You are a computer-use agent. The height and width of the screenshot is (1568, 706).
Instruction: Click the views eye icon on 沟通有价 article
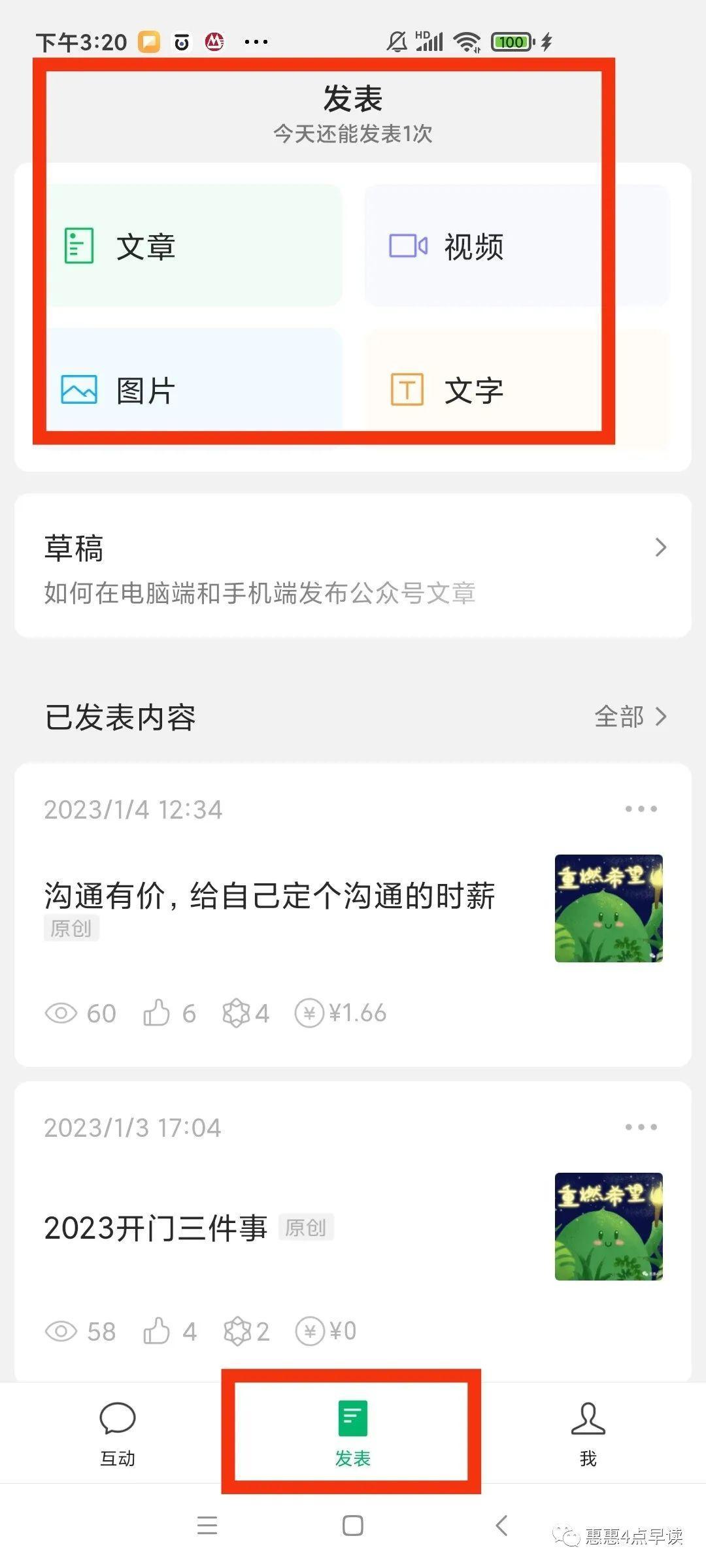tap(62, 1013)
